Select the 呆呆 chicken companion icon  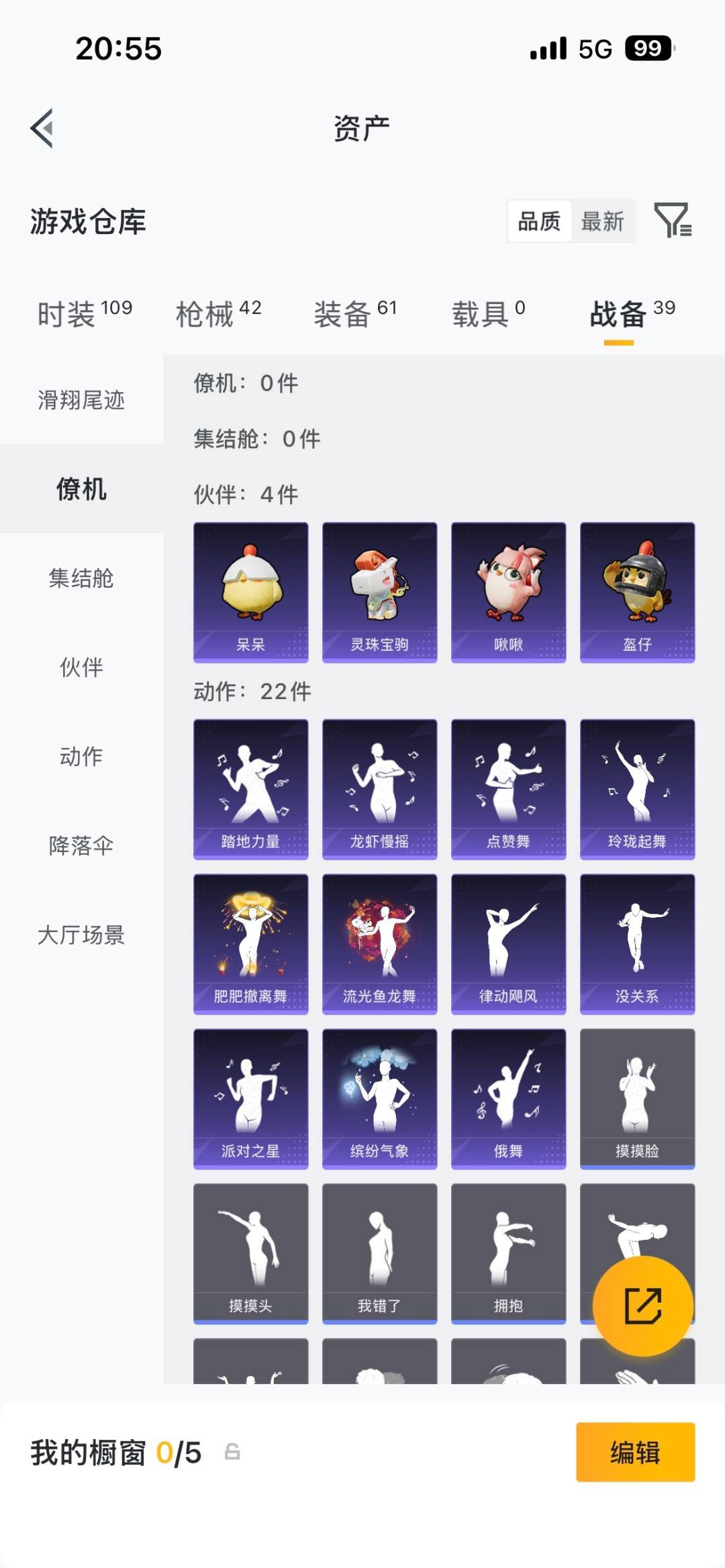tap(250, 590)
